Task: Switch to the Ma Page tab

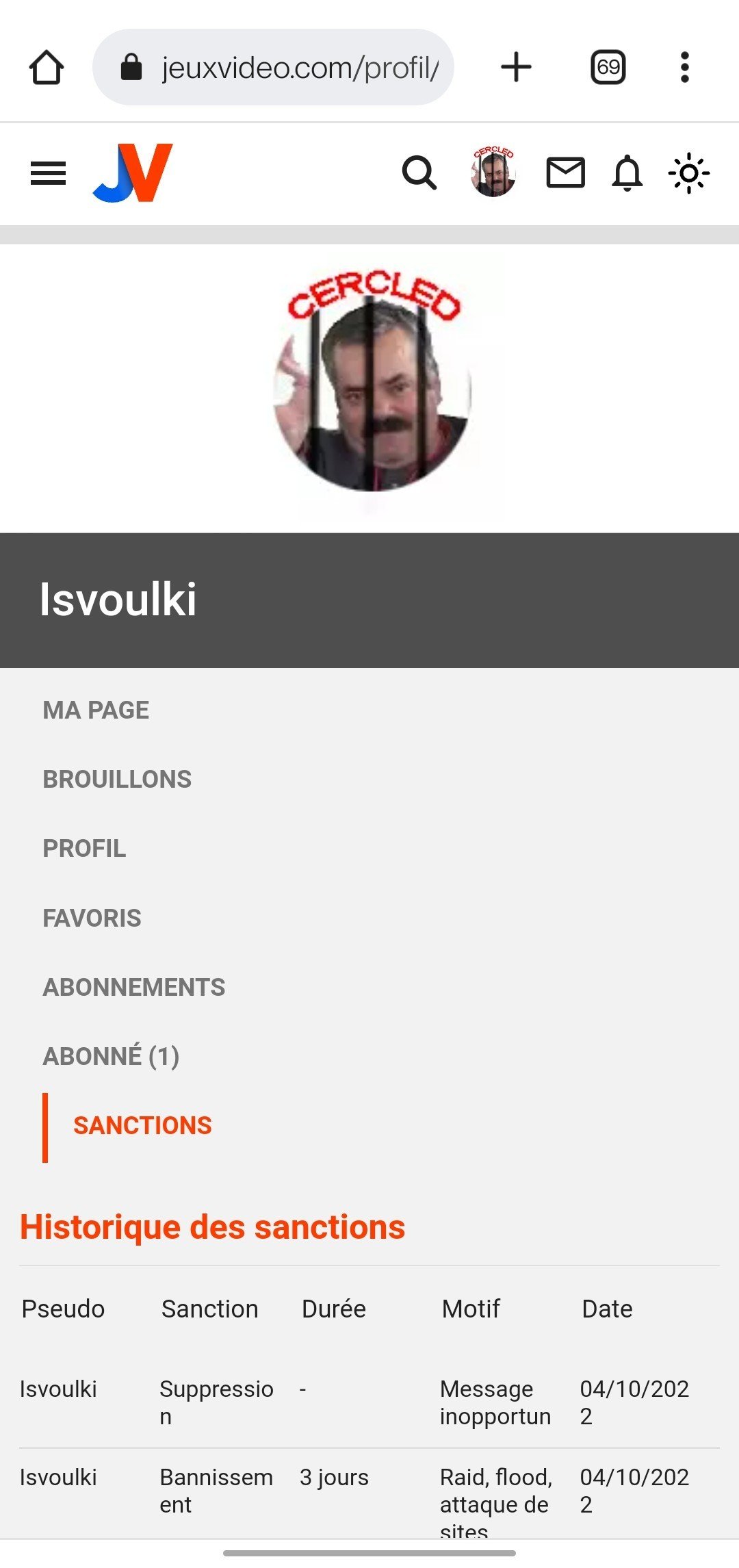Action: 96,710
